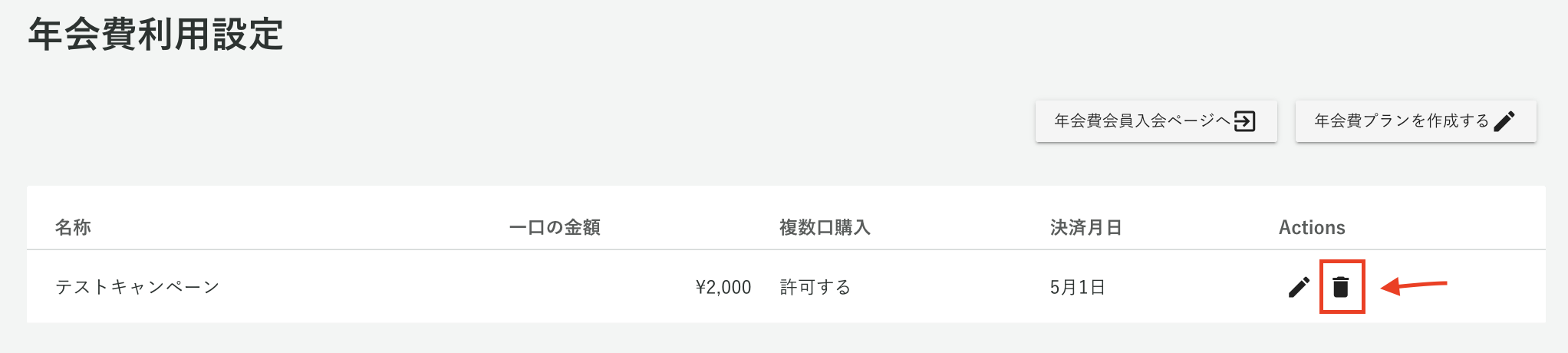This screenshot has height=353, width=1568.
Task: Delete テストキャンペーン using the trash icon
Action: point(1341,287)
